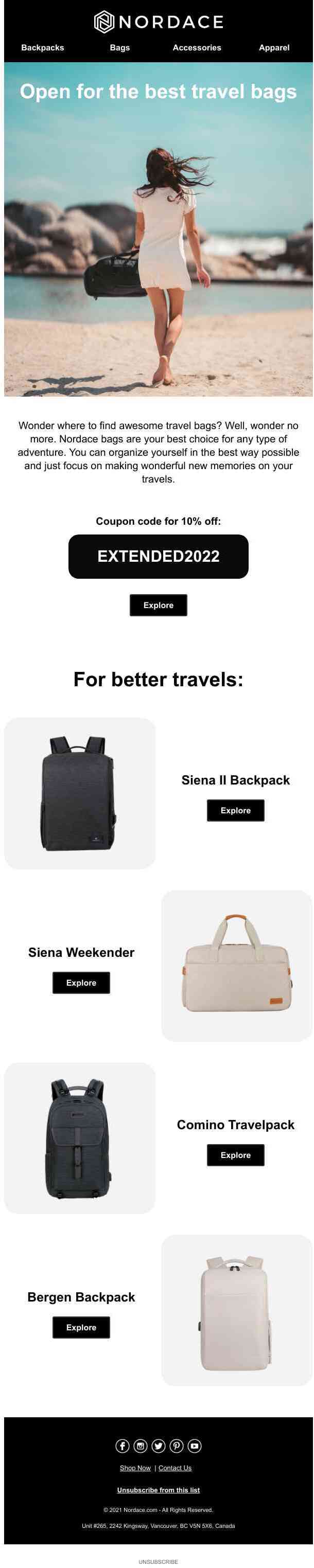Screen dimensions: 314x1568
Task: Go to Apparel section
Action: coord(274,47)
